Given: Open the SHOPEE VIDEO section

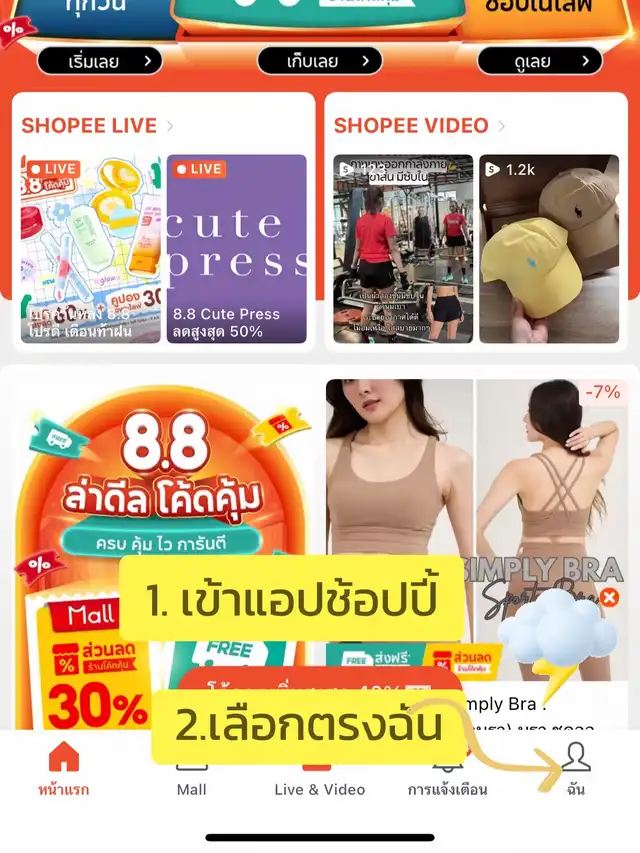Looking at the screenshot, I should [419, 126].
